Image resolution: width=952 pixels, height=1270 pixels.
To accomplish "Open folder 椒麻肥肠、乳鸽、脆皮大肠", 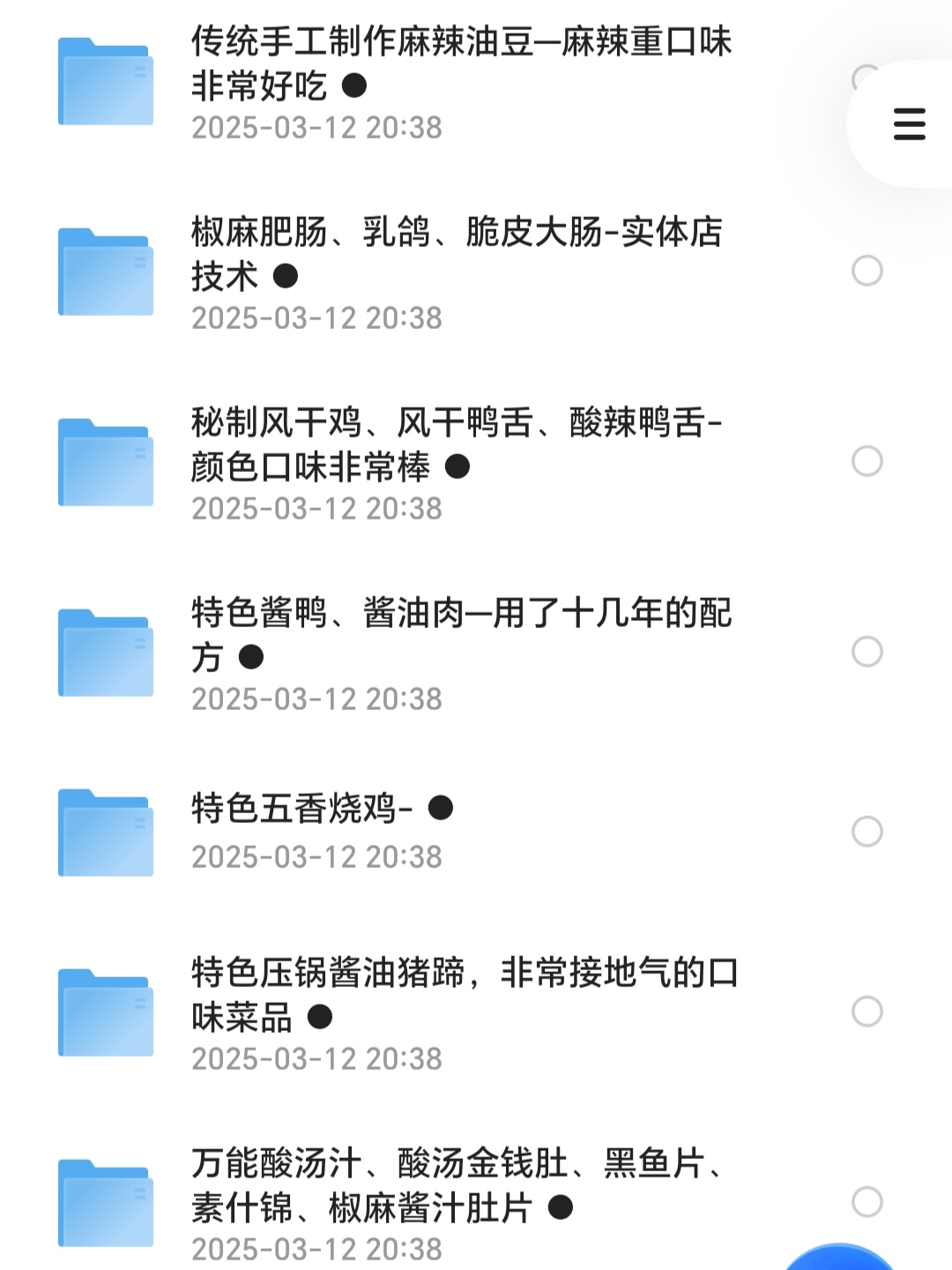I will click(x=457, y=254).
